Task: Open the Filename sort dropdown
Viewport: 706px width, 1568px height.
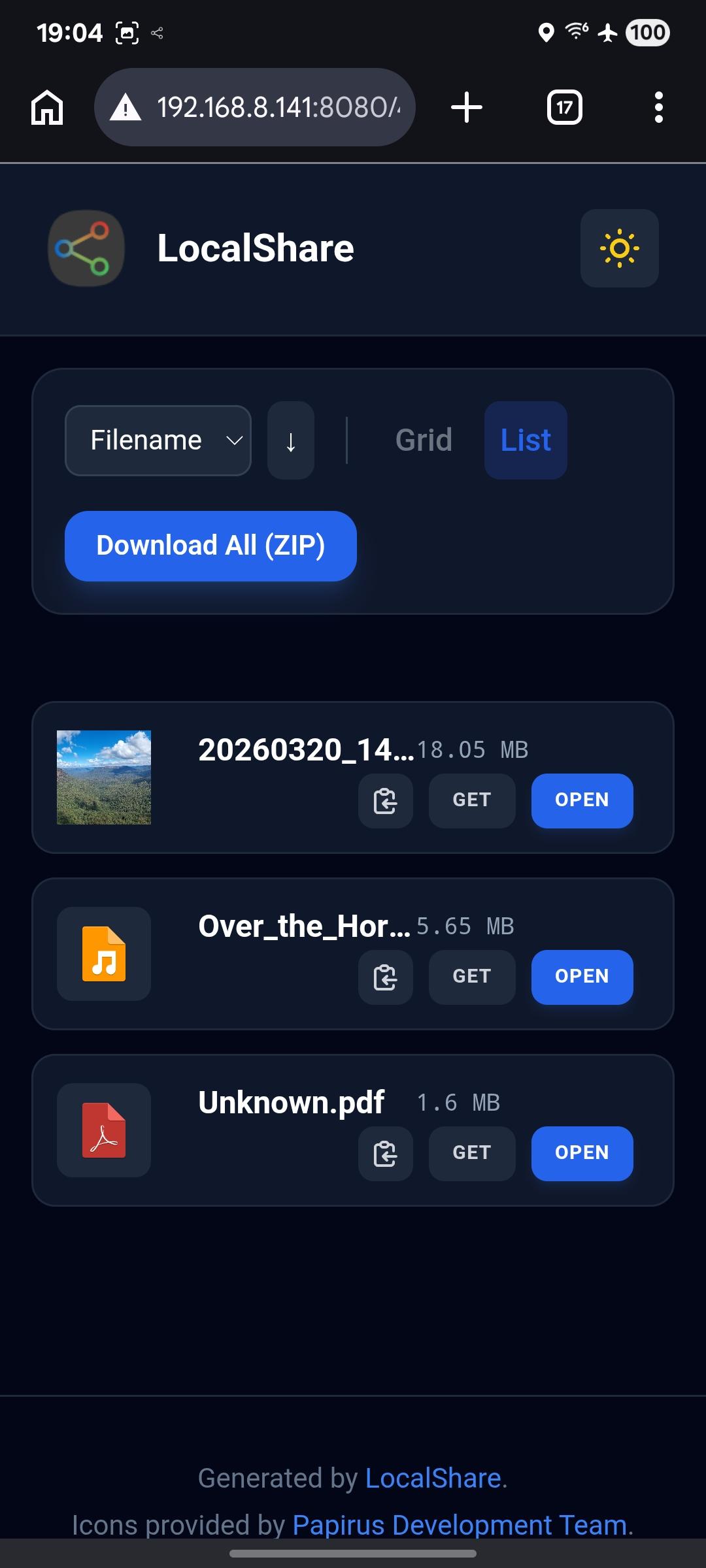Action: 158,440
